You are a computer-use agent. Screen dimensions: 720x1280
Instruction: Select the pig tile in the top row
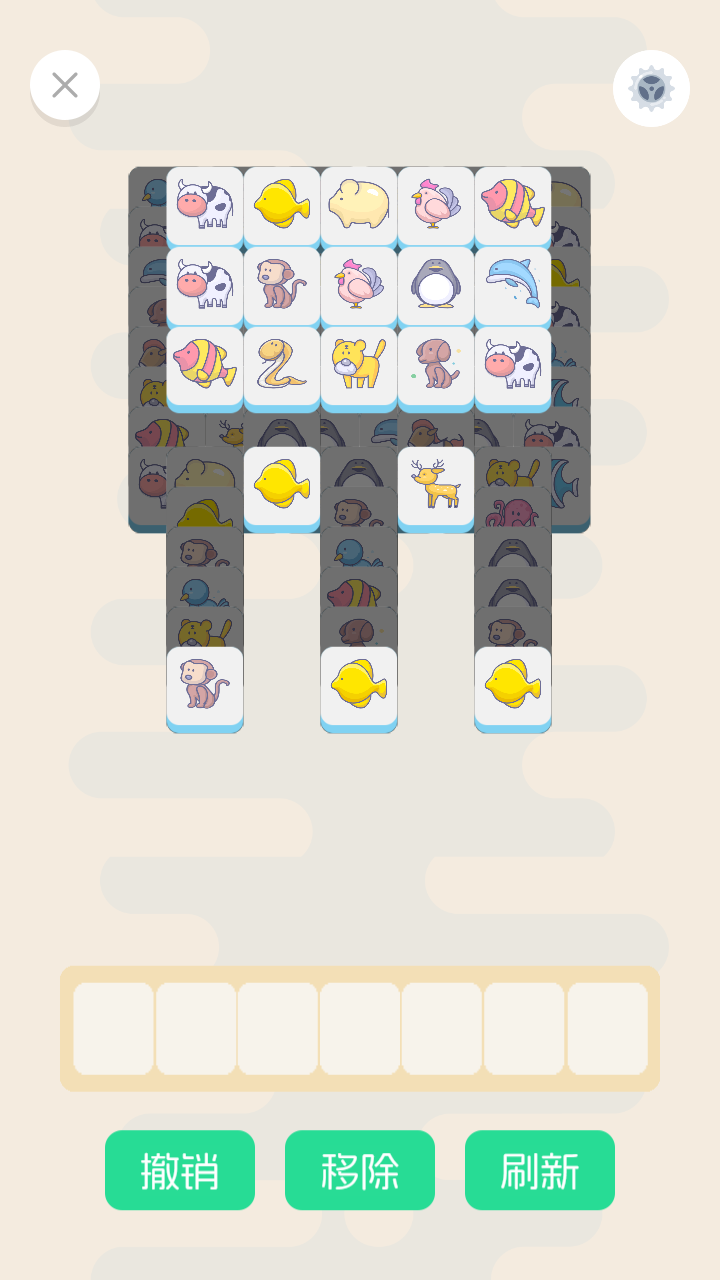pos(359,204)
